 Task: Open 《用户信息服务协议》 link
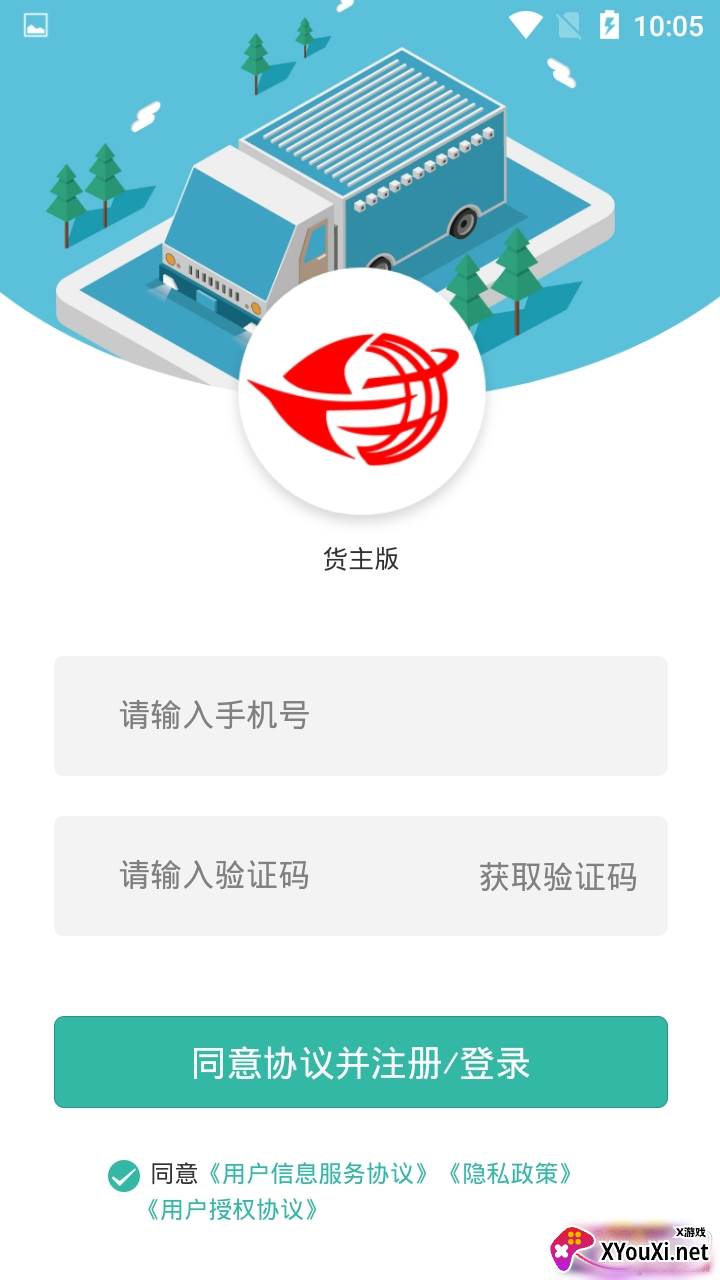pos(320,1173)
